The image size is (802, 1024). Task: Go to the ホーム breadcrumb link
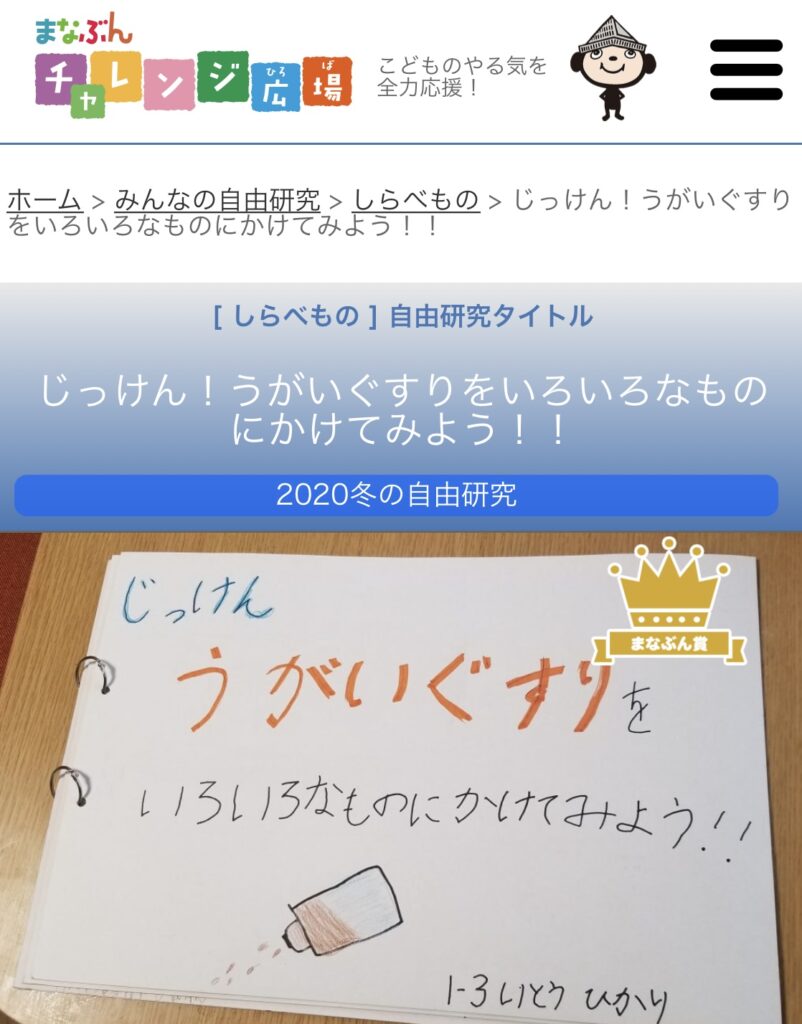pyautogui.click(x=44, y=199)
